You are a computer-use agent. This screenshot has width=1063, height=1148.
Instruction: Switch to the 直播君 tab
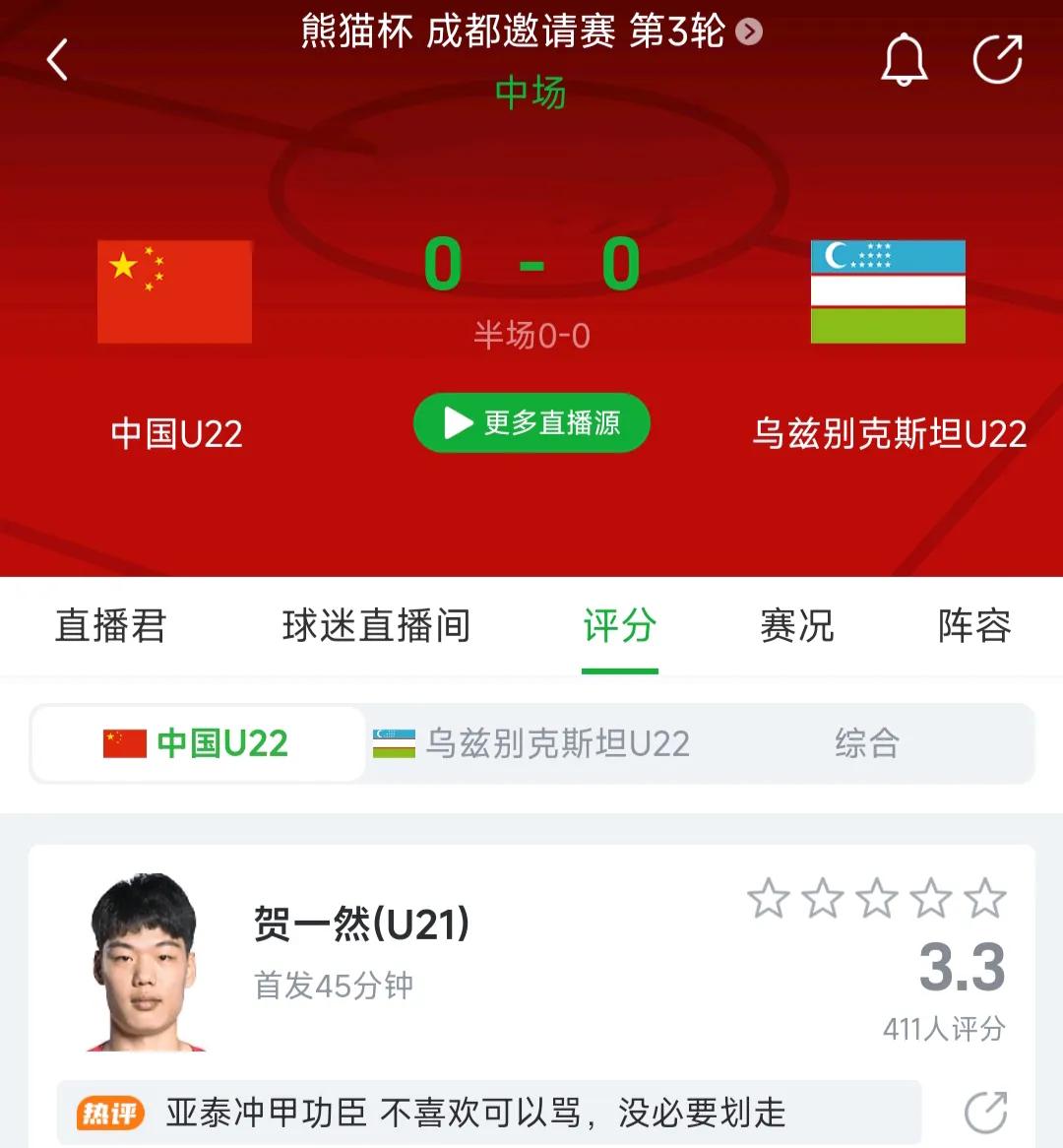click(x=111, y=626)
